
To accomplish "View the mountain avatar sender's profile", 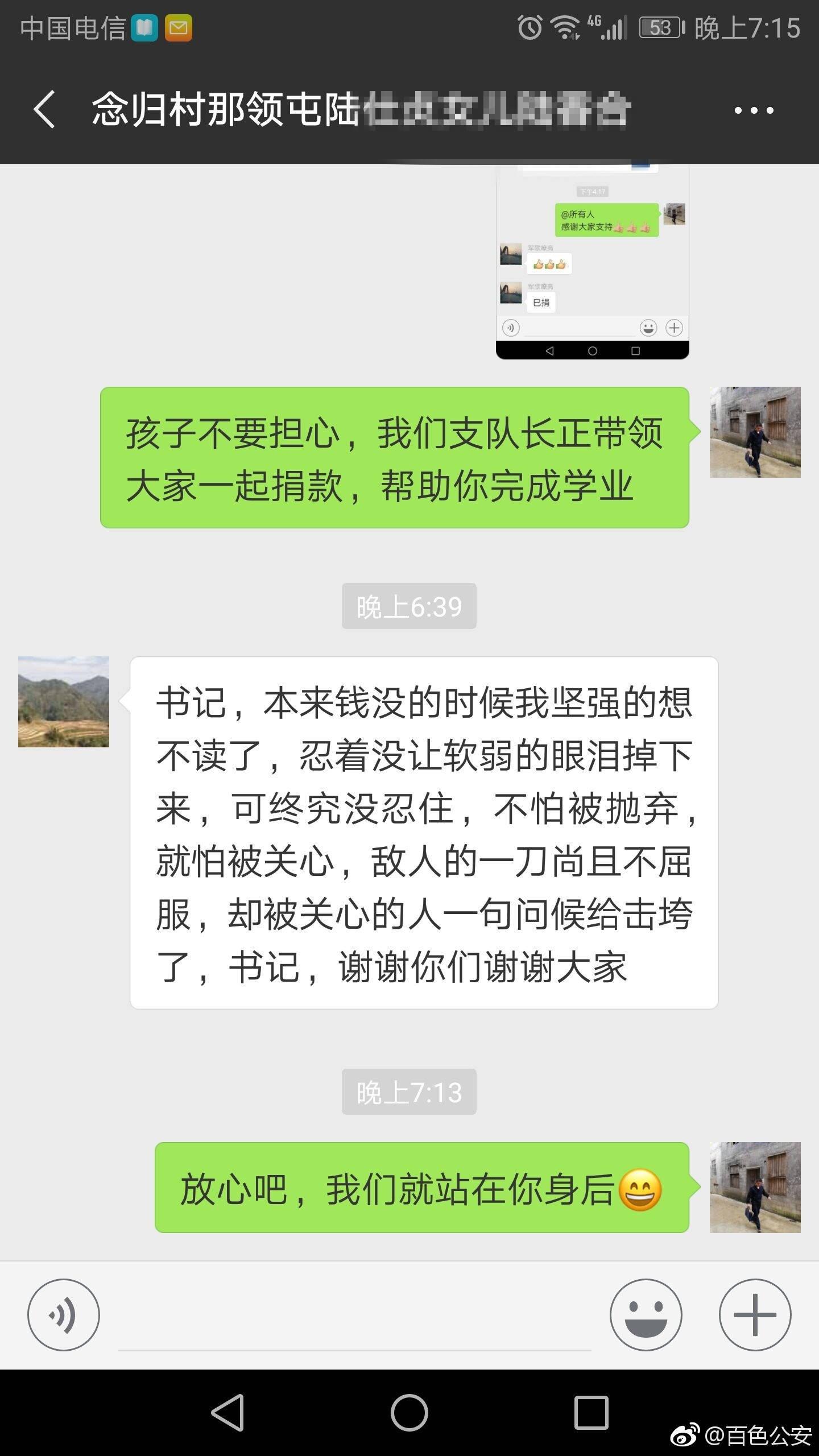I will click(64, 701).
